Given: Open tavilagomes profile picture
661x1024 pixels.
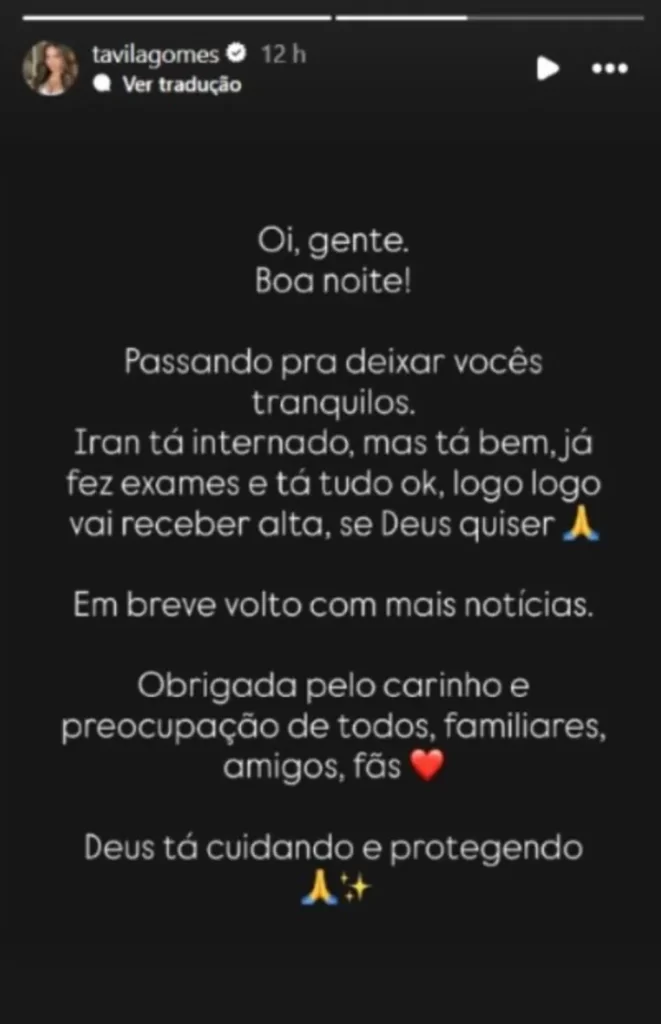Looking at the screenshot, I should point(50,68).
